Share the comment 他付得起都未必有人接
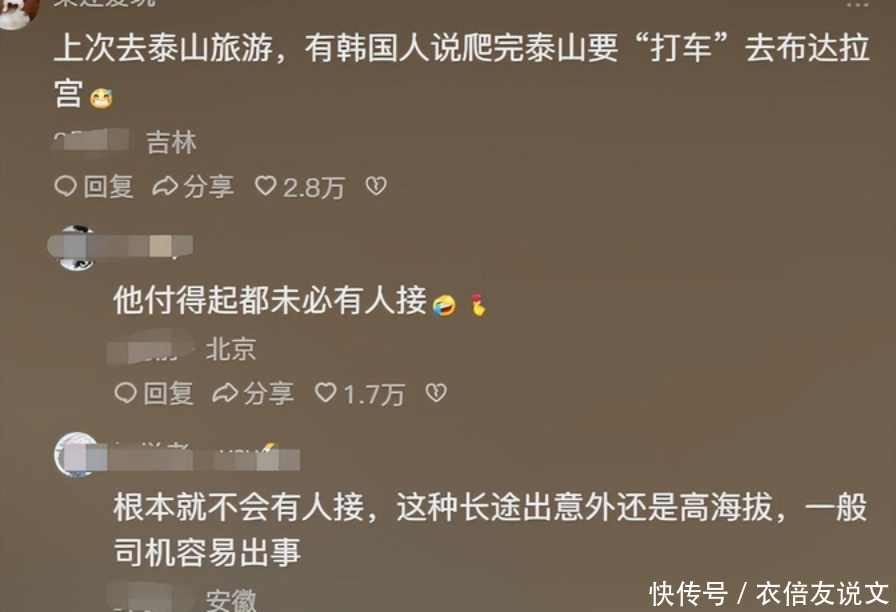Image resolution: width=896 pixels, height=612 pixels. [253, 393]
